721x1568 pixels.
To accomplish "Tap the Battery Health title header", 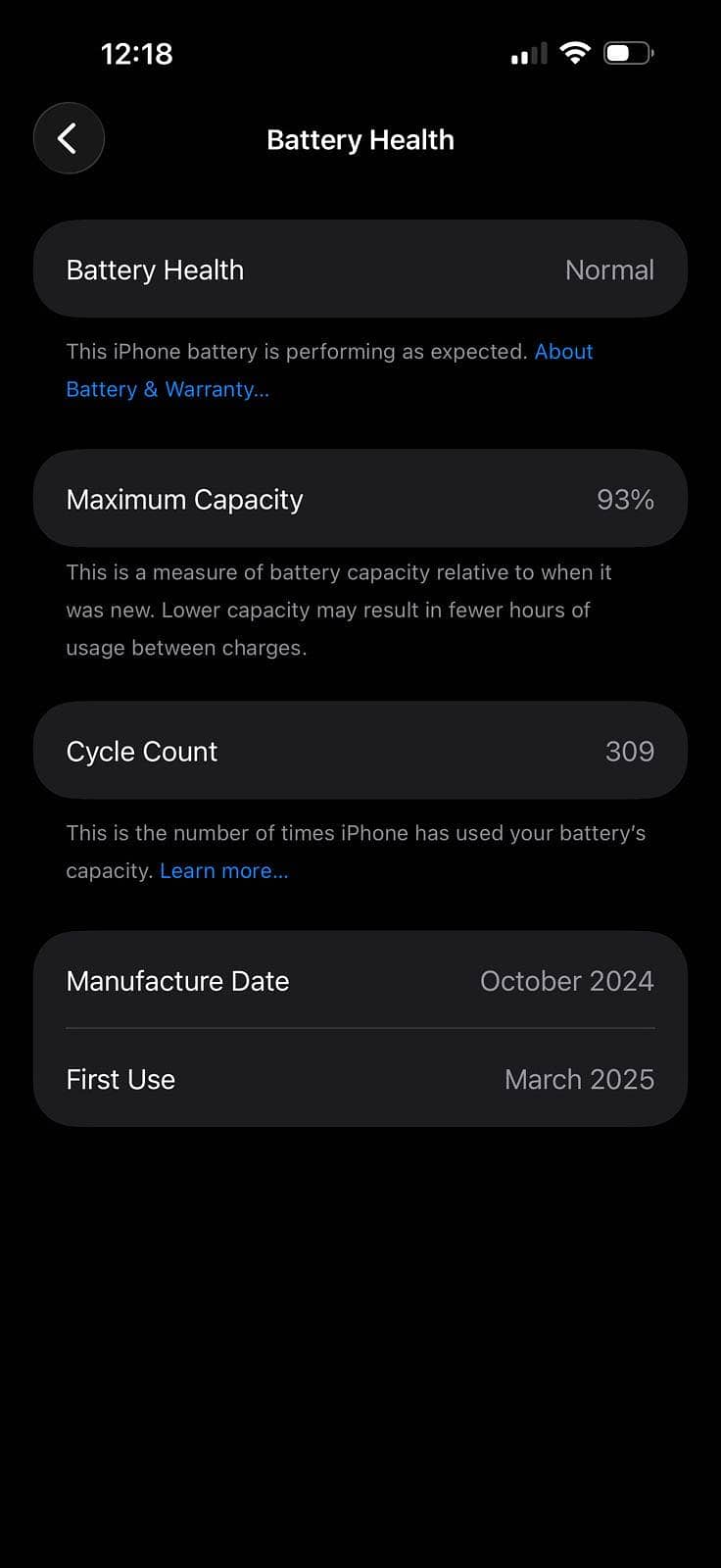I will pos(360,139).
